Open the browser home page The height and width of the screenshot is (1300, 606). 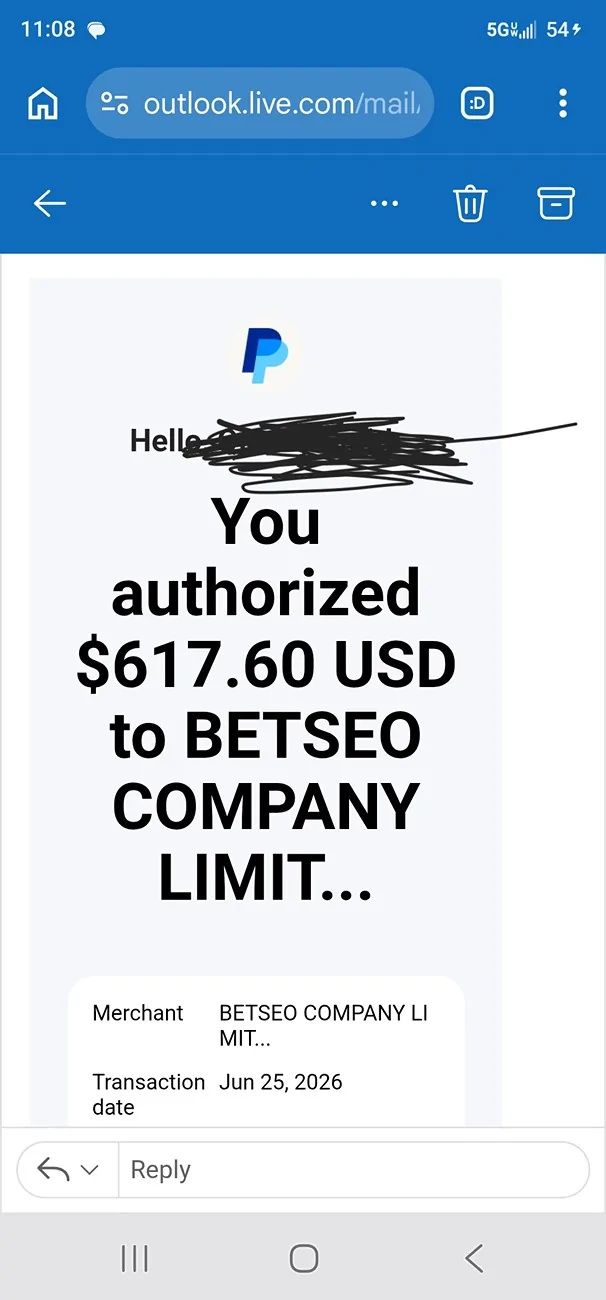(42, 103)
